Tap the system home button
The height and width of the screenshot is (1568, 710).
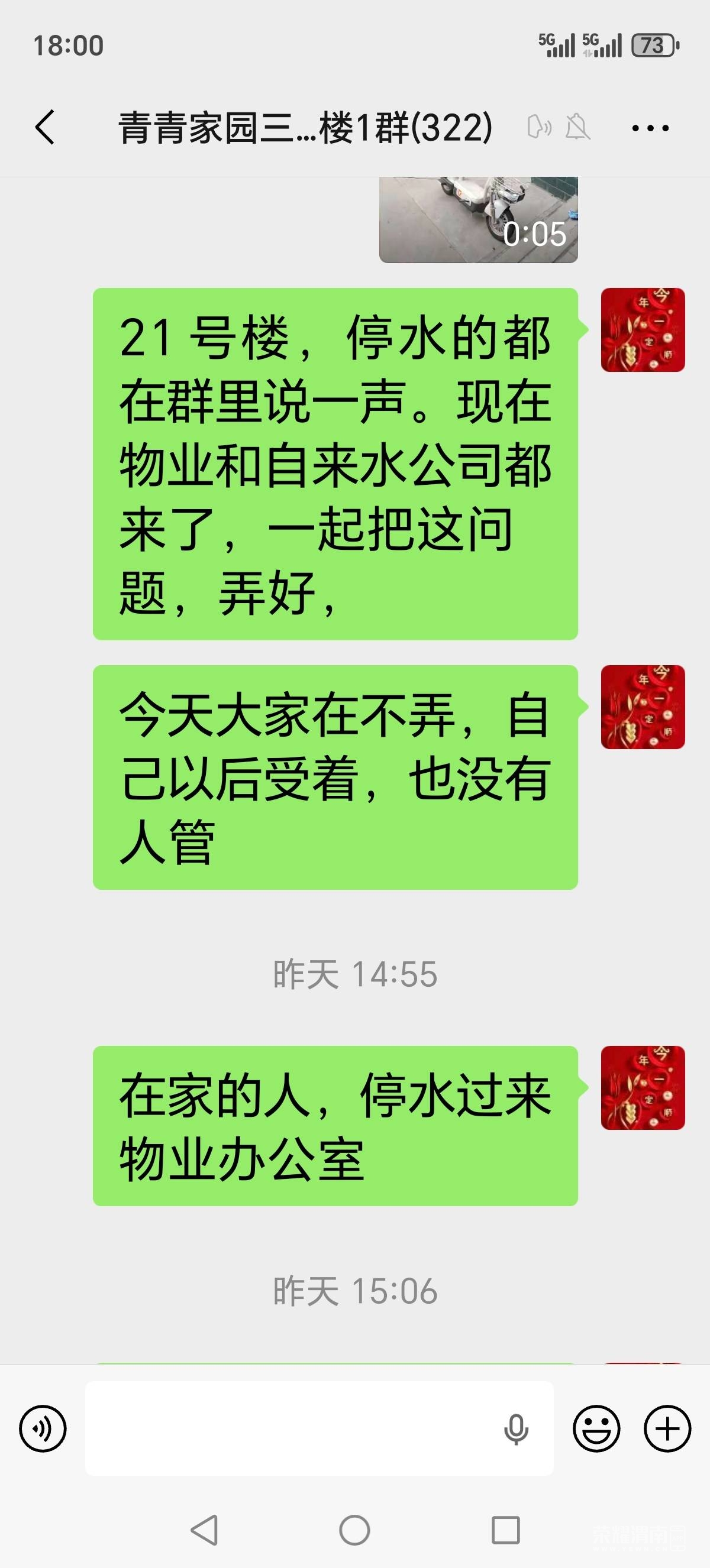coord(354,1530)
